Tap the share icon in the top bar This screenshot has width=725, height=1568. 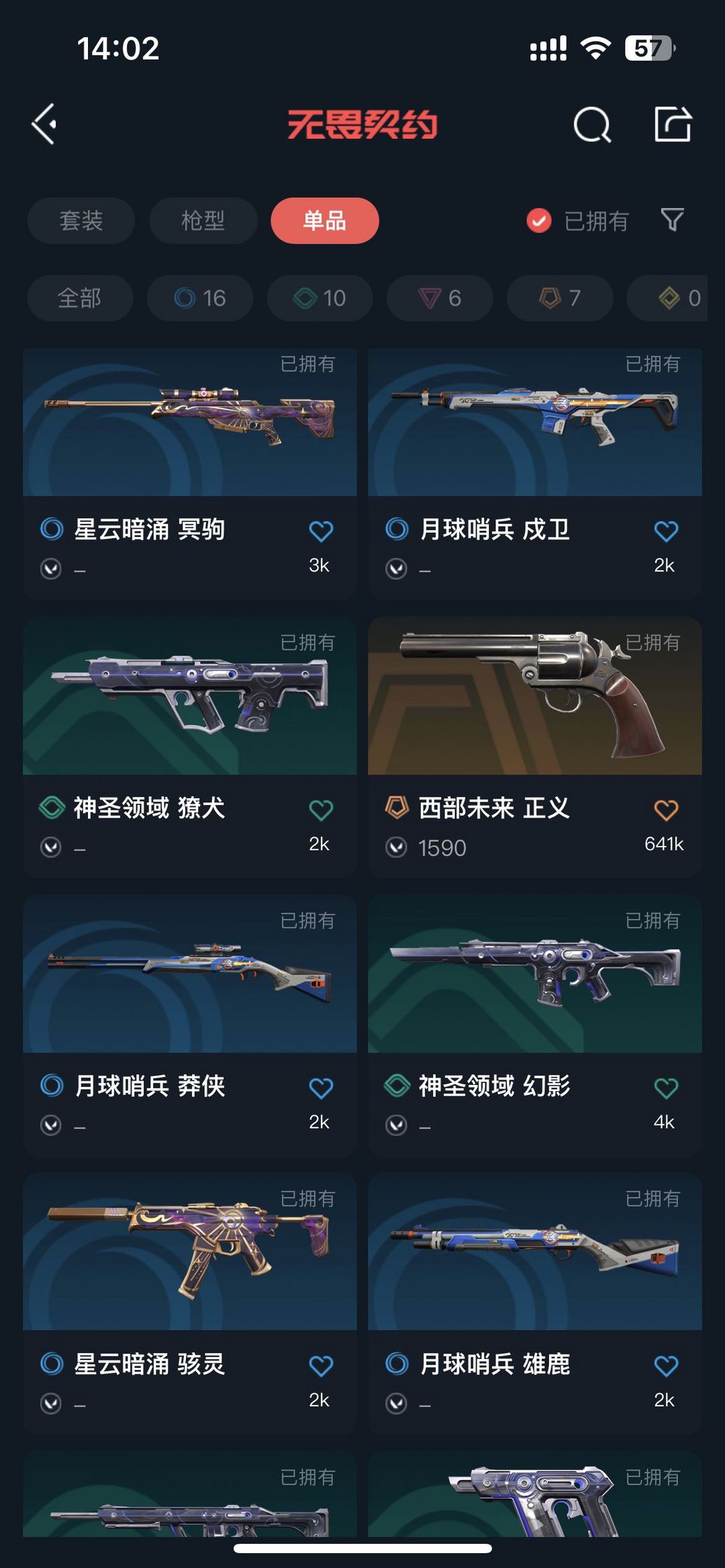point(673,124)
